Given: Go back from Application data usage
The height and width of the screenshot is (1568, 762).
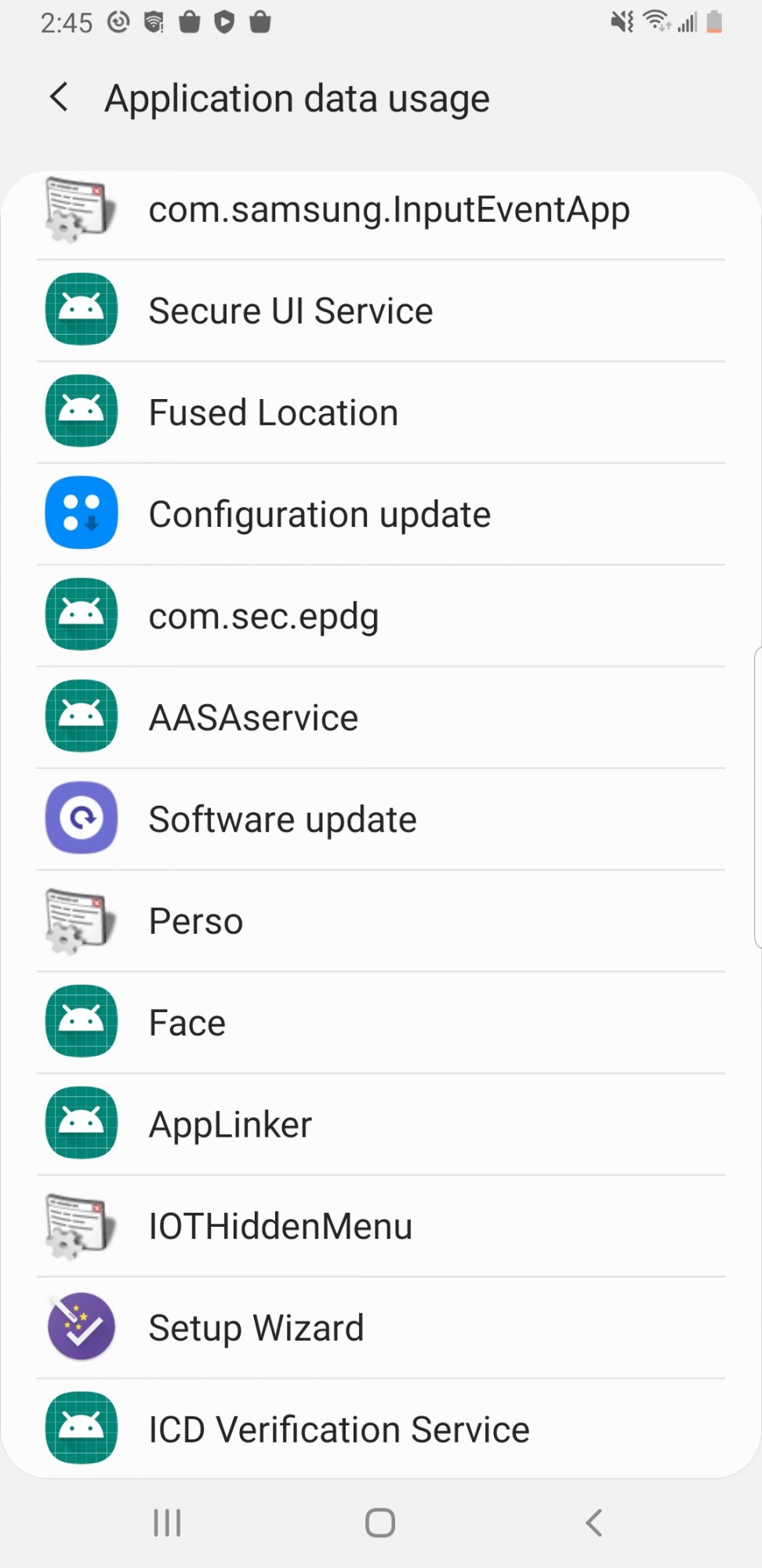Looking at the screenshot, I should tap(60, 98).
